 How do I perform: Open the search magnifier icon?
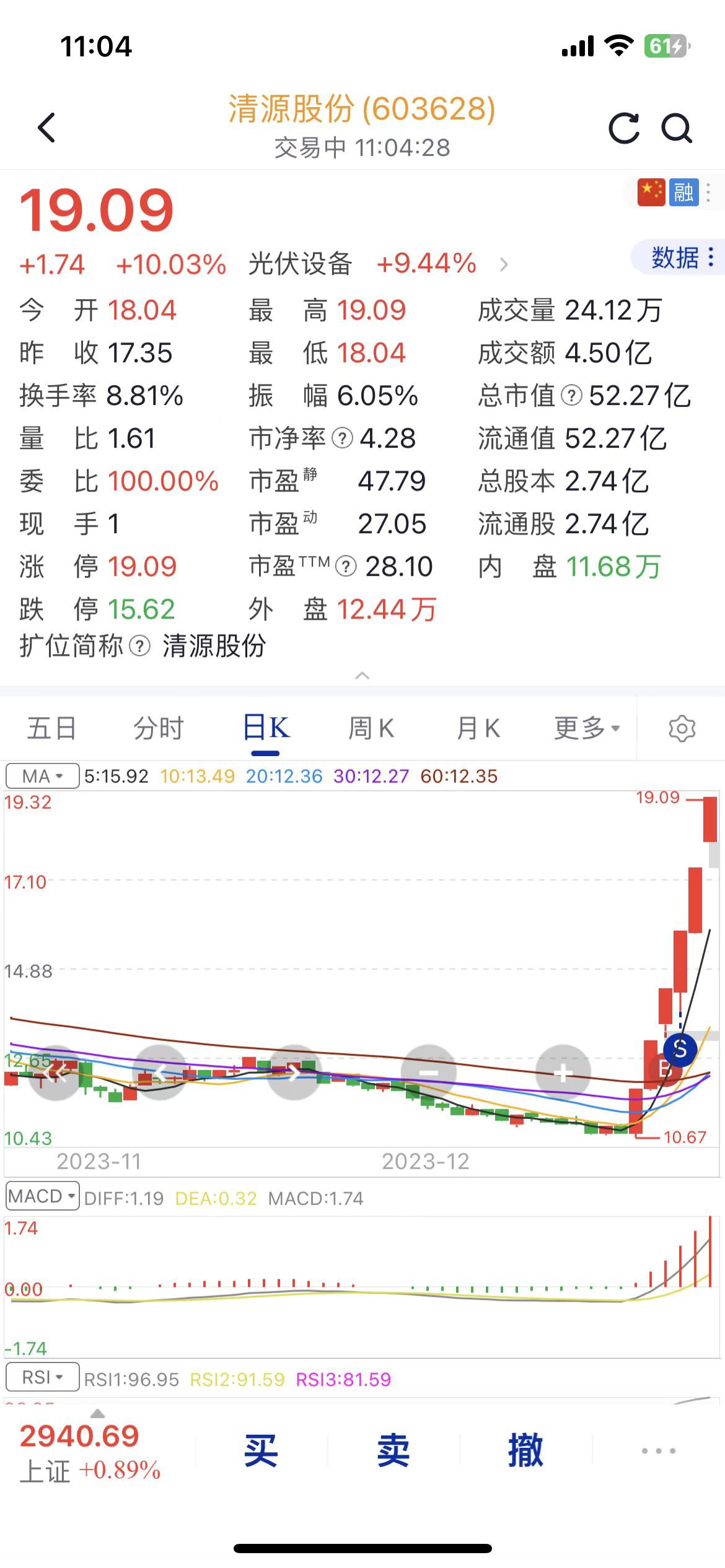point(676,129)
